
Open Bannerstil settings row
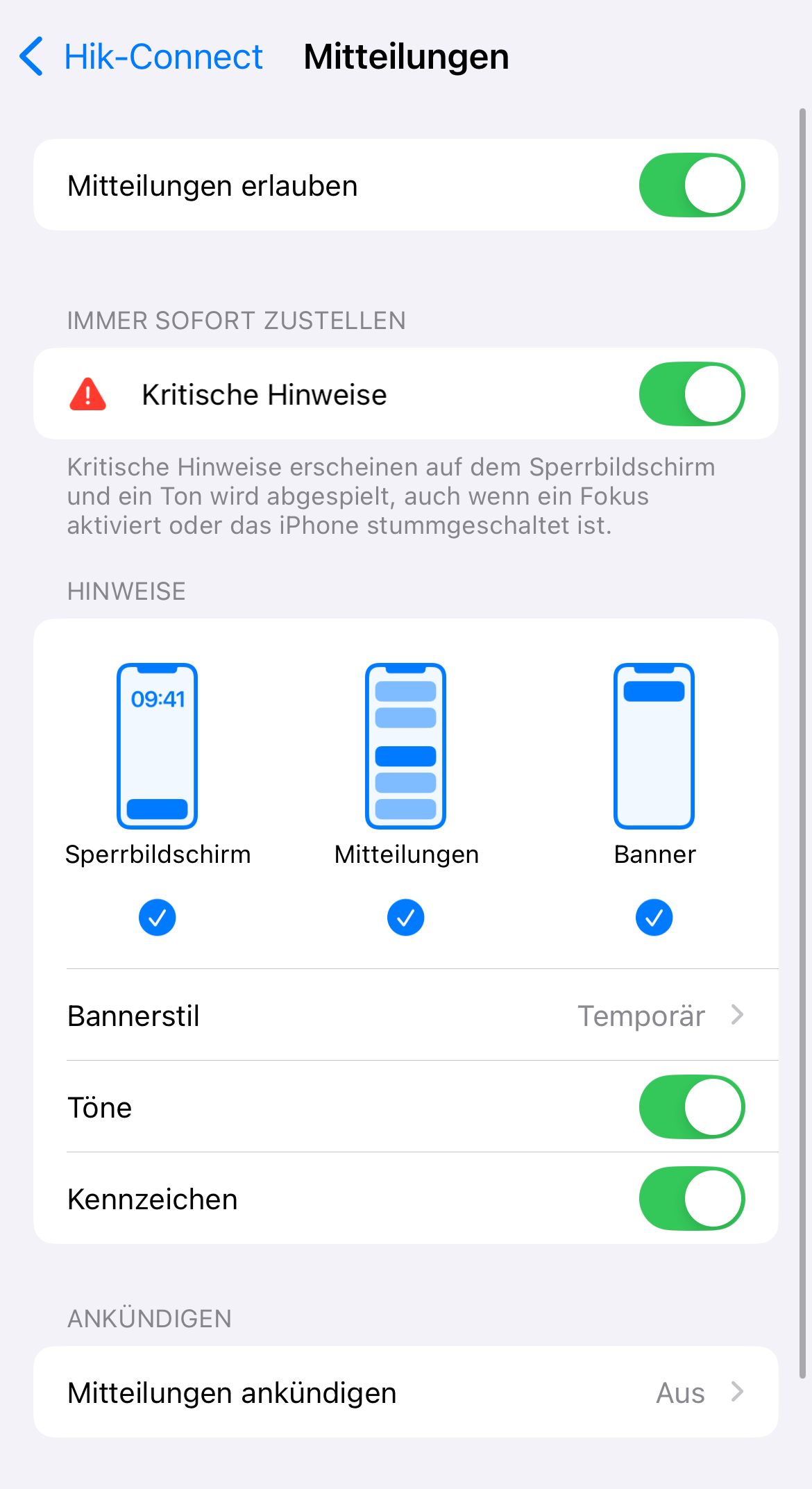tap(406, 1016)
